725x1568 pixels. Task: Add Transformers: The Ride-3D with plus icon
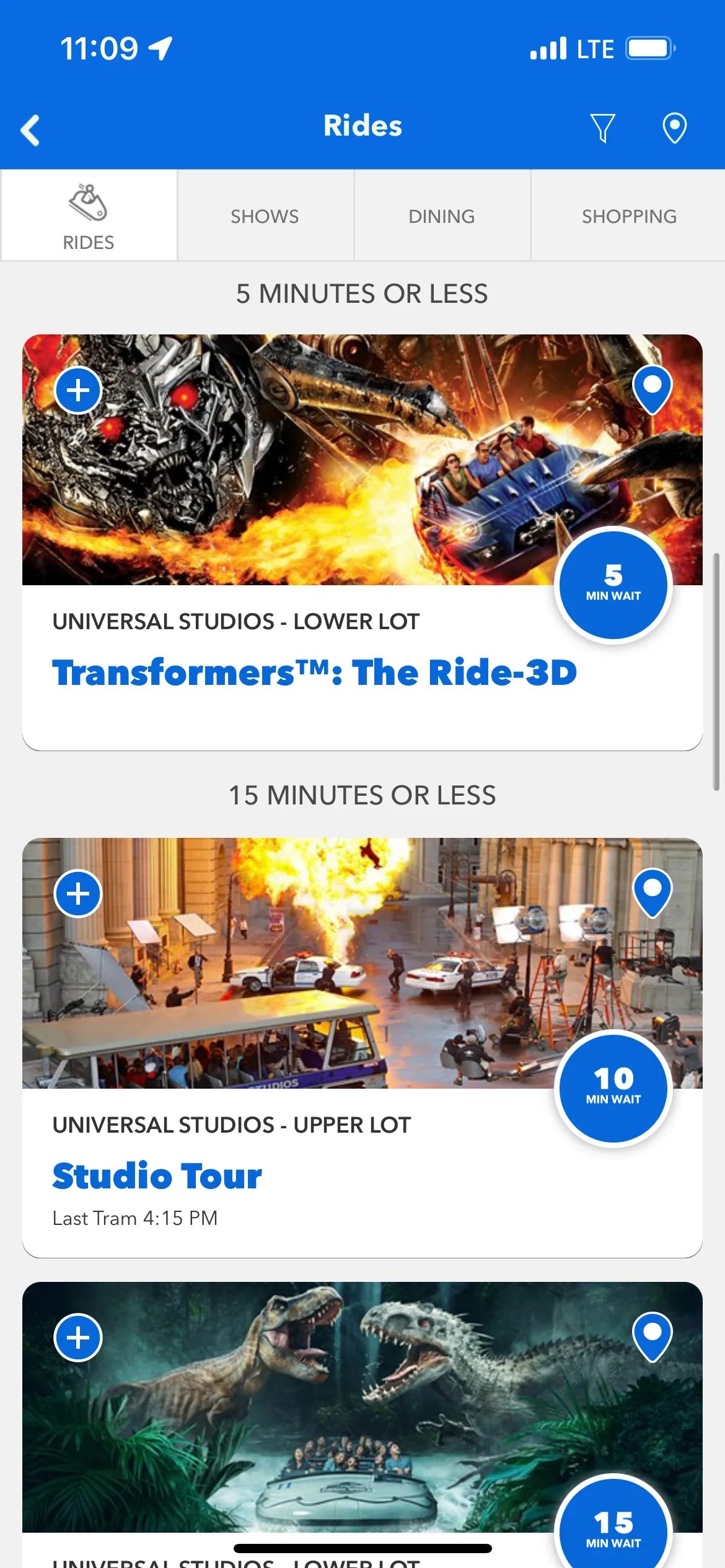(78, 390)
